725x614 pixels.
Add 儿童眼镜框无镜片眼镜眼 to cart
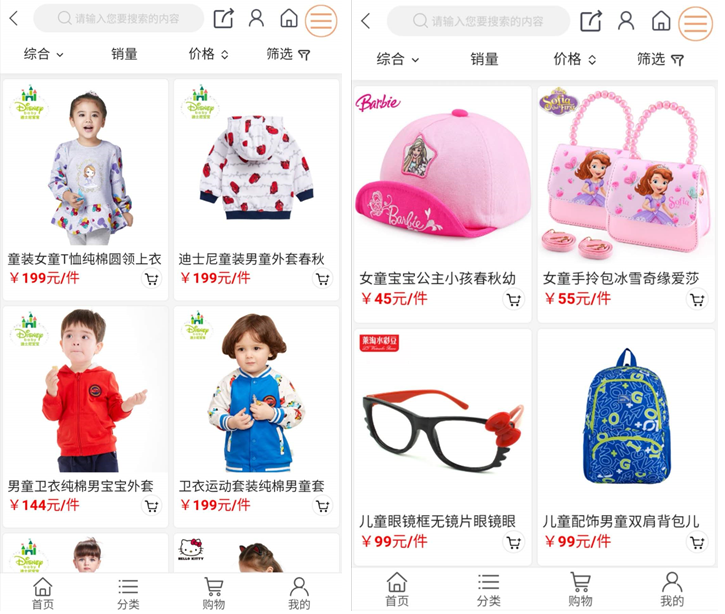[513, 543]
